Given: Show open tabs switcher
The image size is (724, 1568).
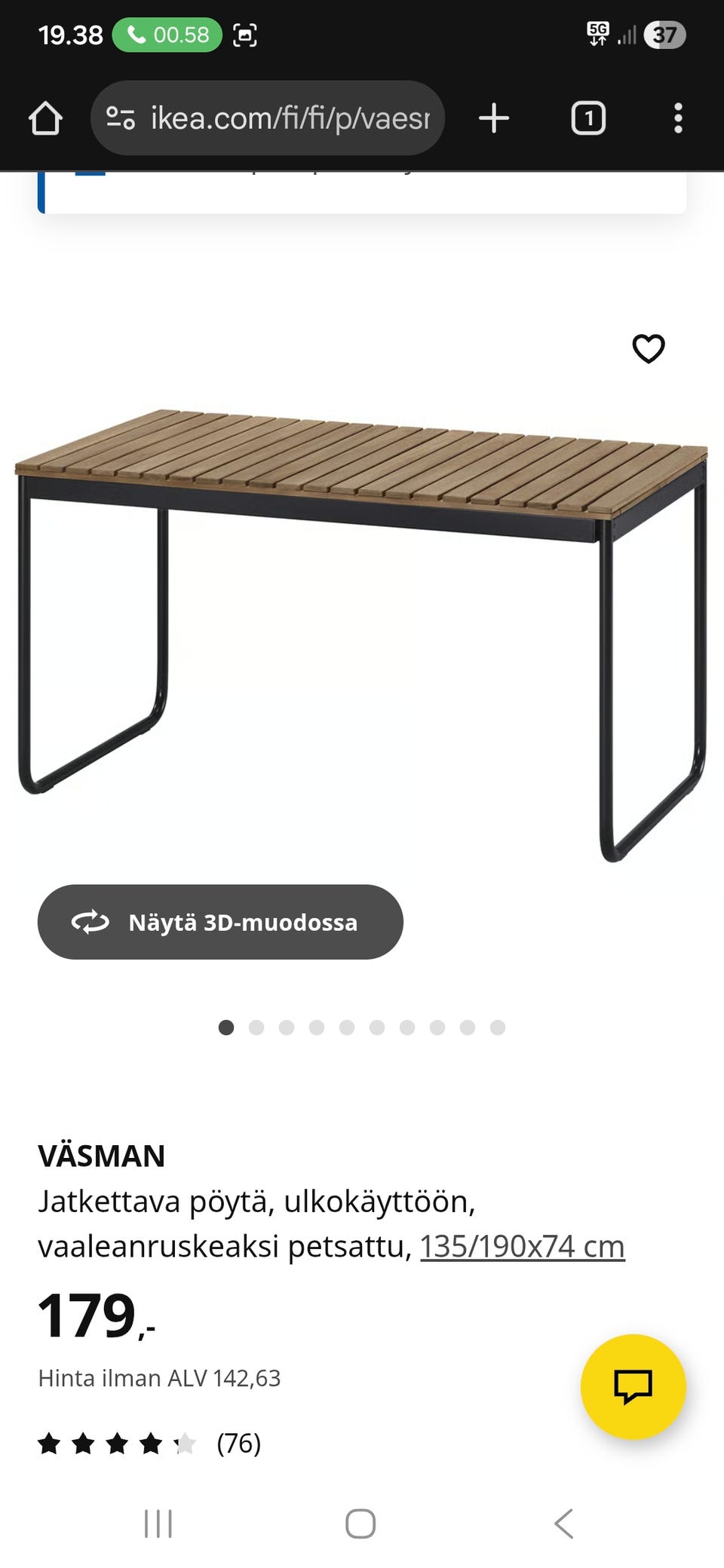Looking at the screenshot, I should [x=588, y=118].
